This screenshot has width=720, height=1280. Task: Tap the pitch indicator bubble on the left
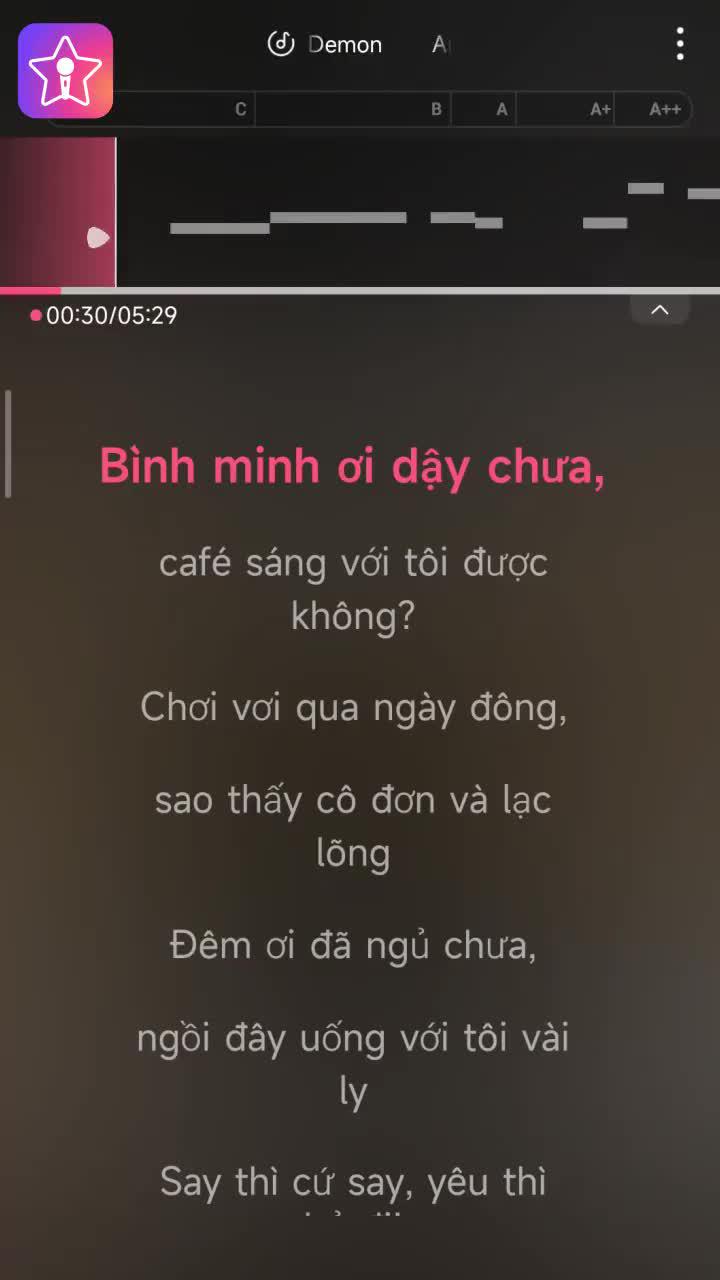tap(96, 238)
